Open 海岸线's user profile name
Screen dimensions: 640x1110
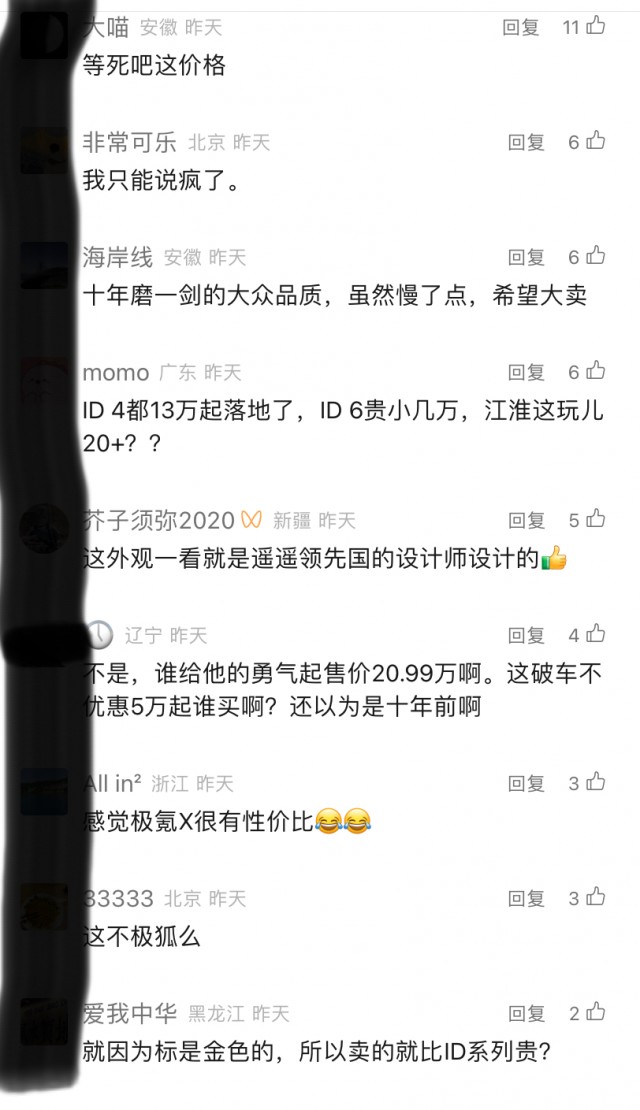[117, 258]
